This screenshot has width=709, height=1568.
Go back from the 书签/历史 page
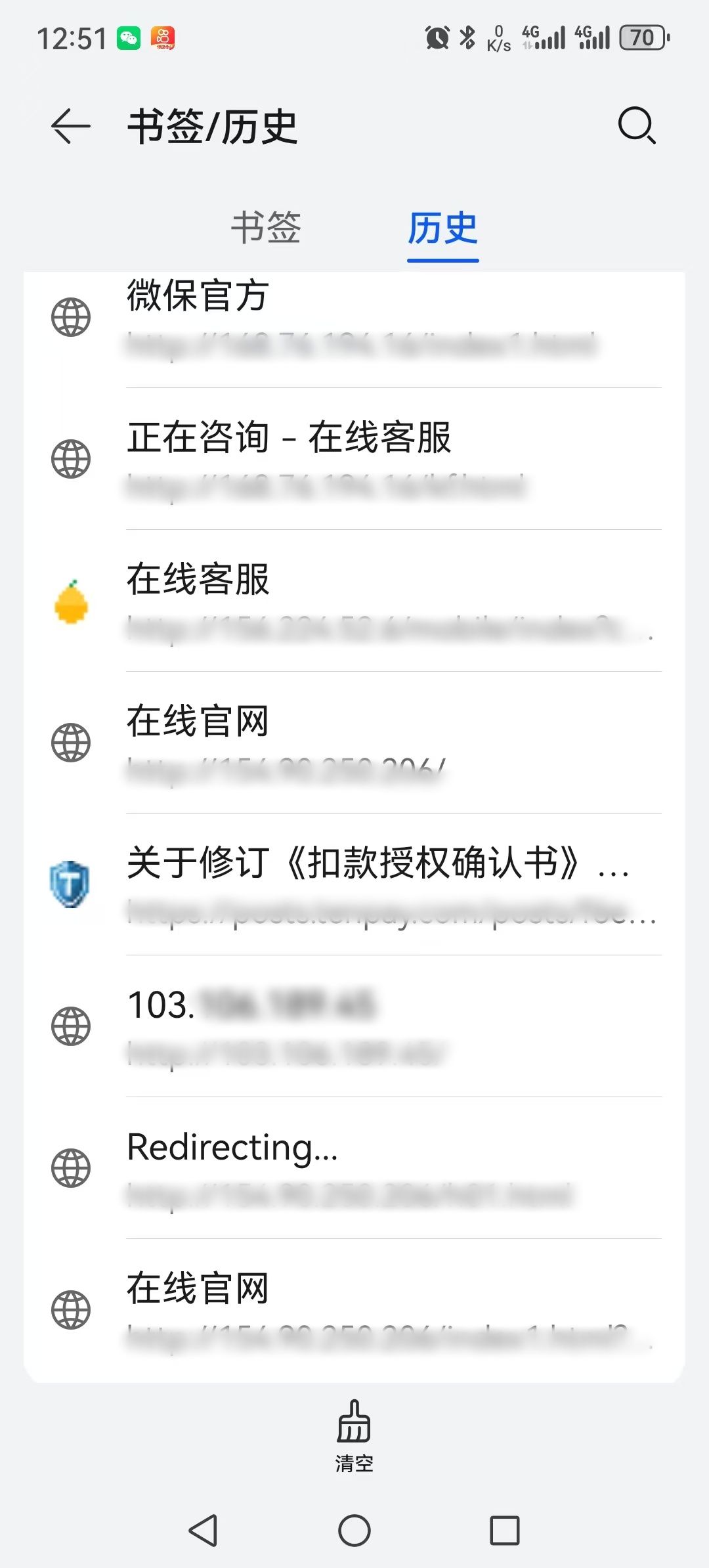tap(70, 126)
